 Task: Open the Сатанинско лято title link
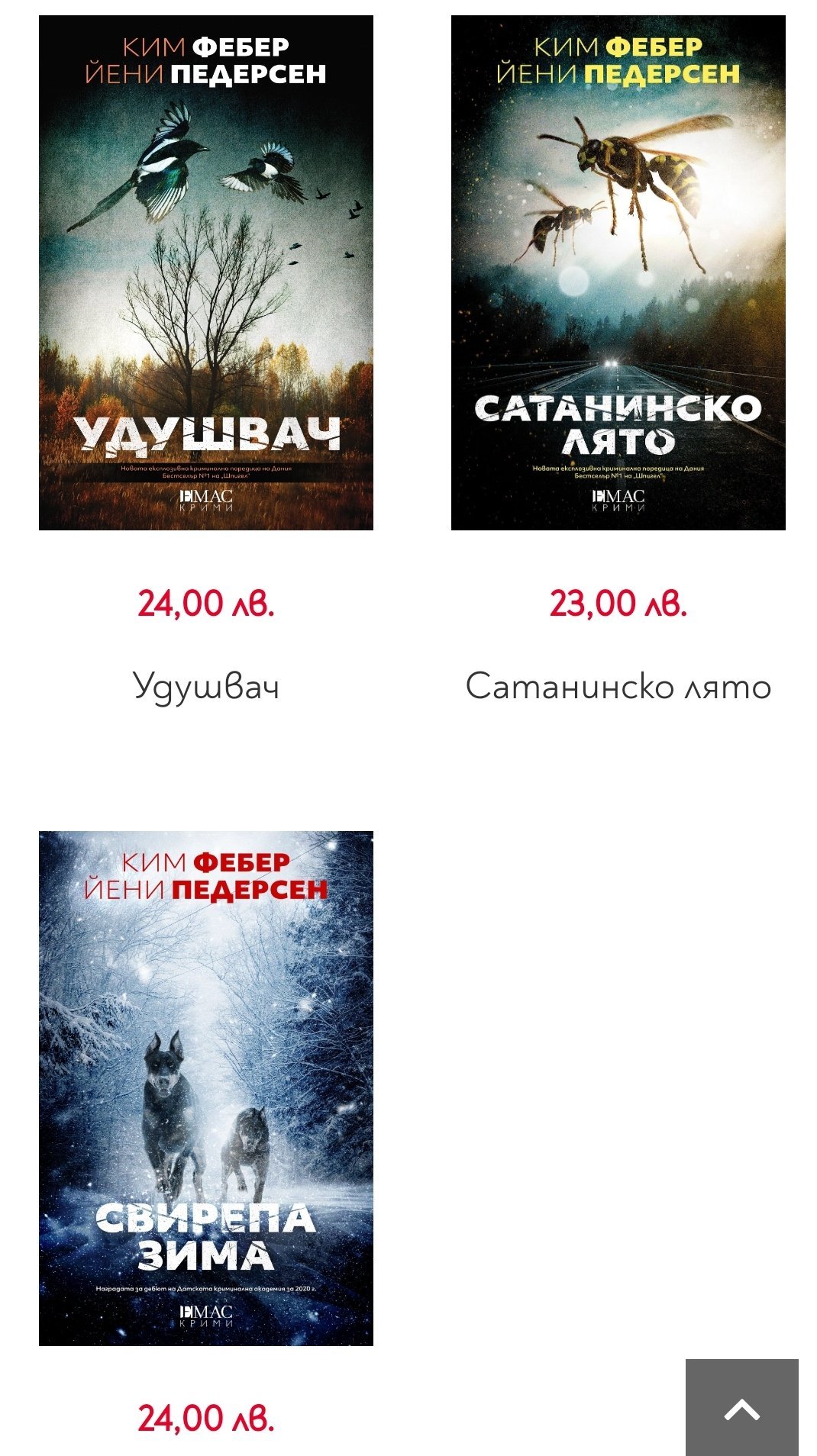click(618, 686)
